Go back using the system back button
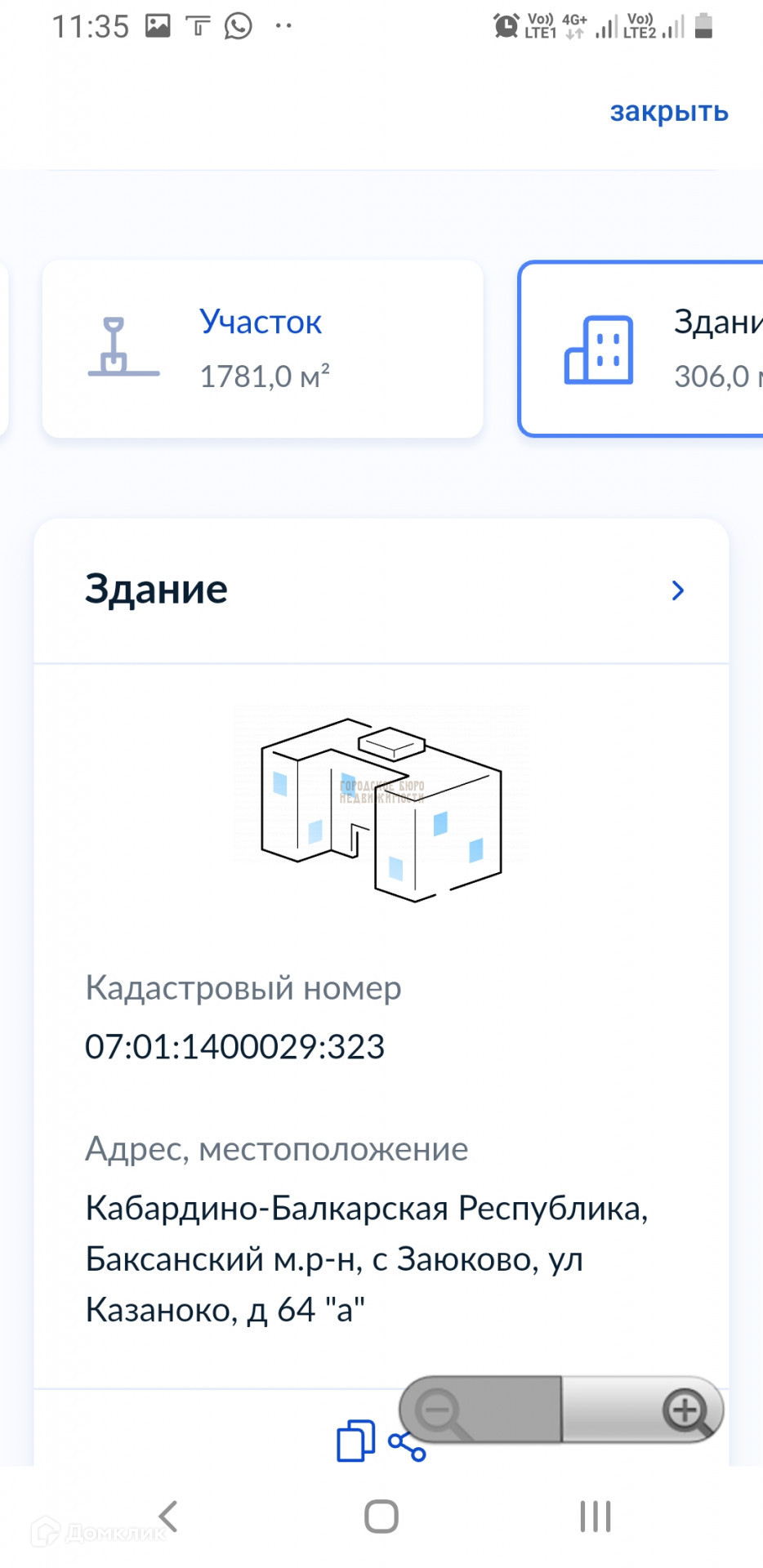Image resolution: width=763 pixels, height=1568 pixels. (x=168, y=1517)
